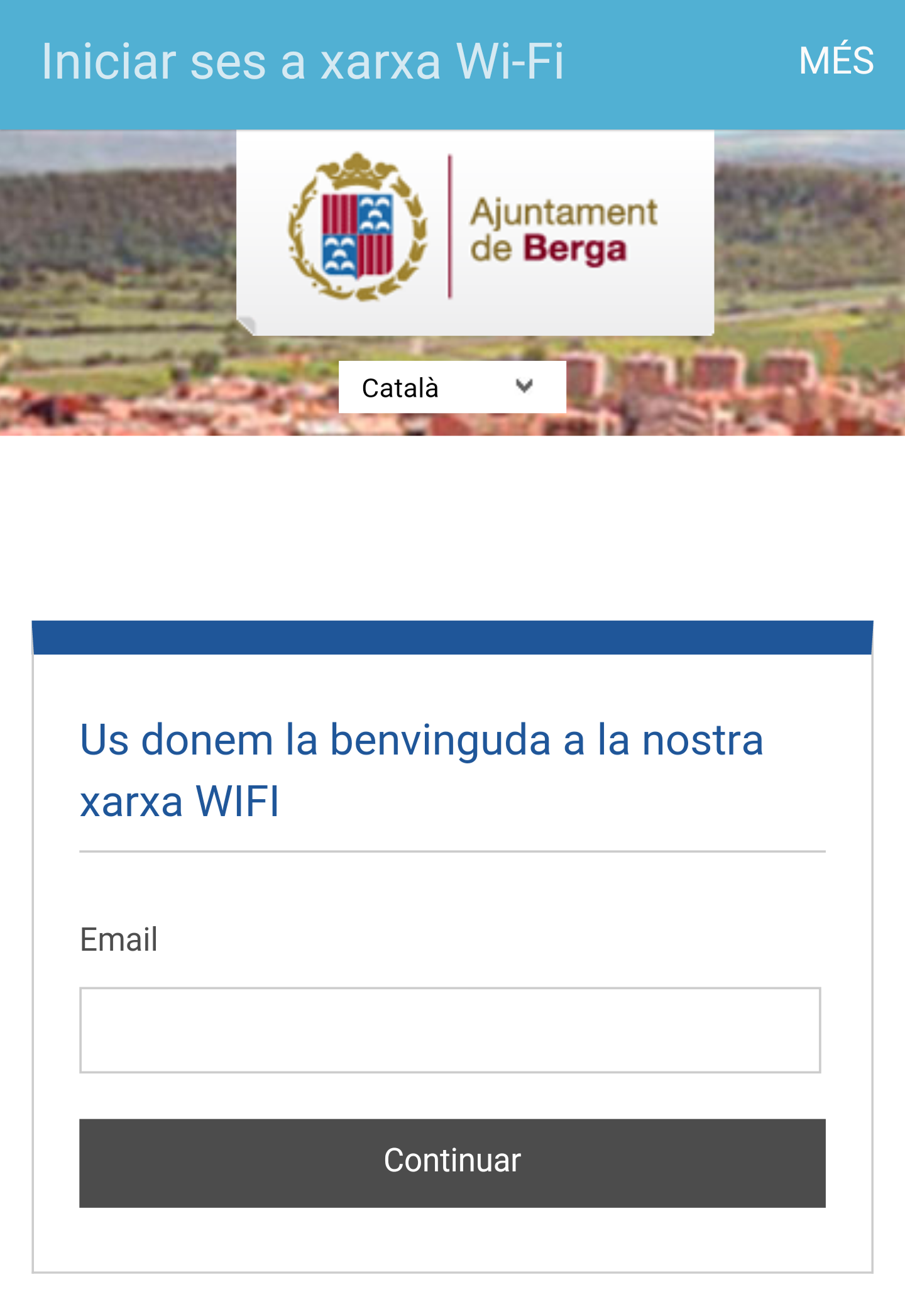Viewport: 905px width, 1316px height.
Task: Expand the Català language dropdown
Action: click(451, 387)
